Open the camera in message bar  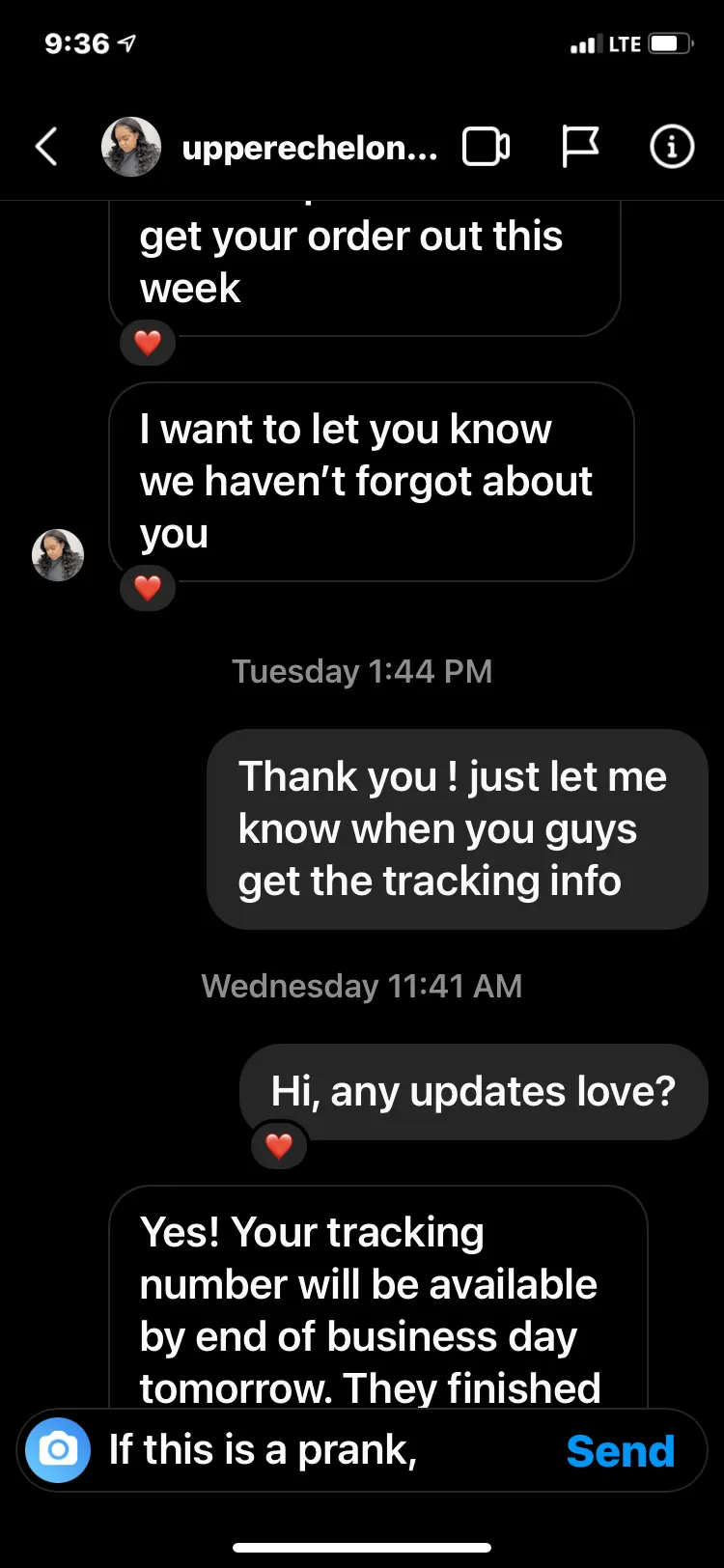[x=58, y=1450]
